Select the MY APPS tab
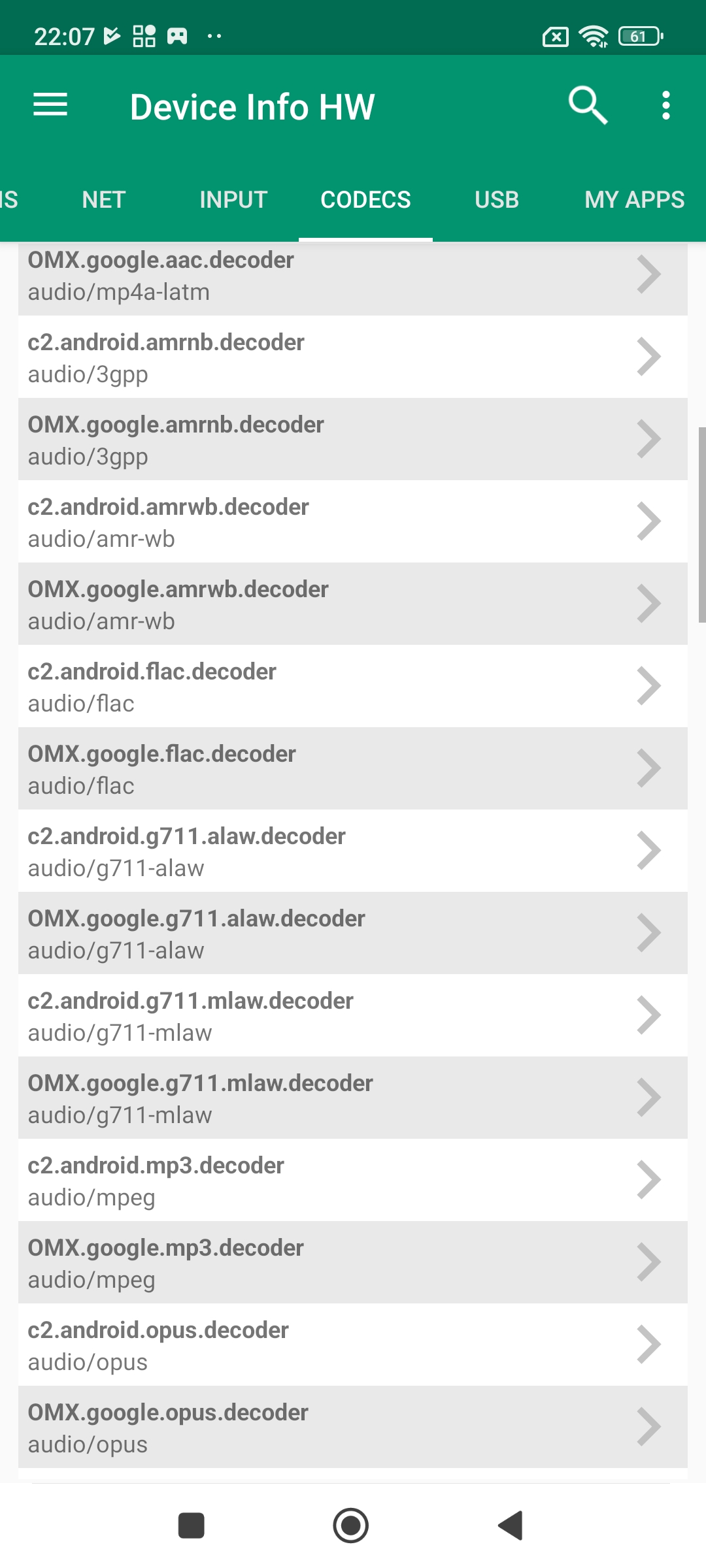The image size is (706, 1568). point(634,200)
